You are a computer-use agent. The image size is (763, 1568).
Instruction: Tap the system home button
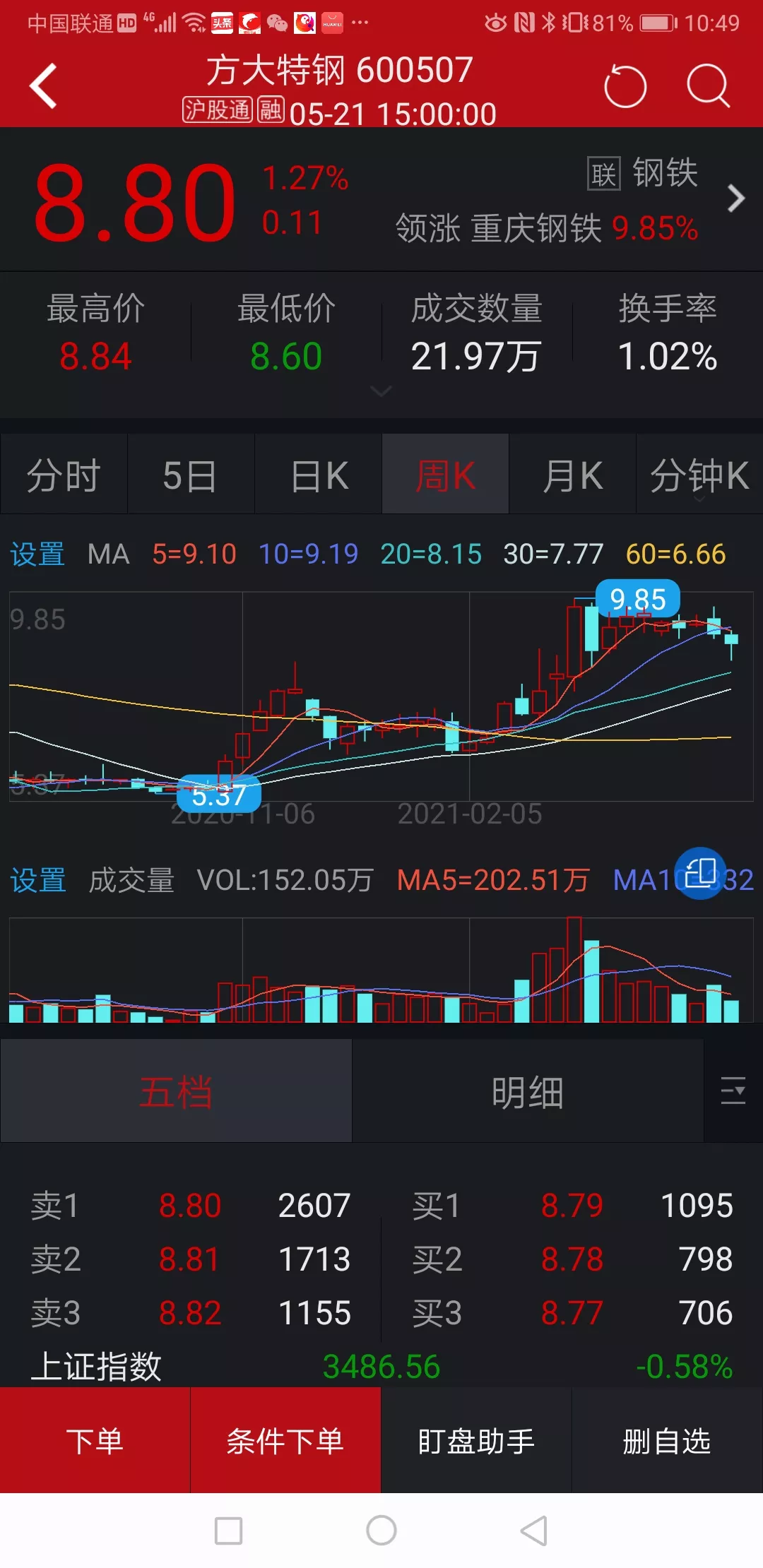click(381, 1531)
